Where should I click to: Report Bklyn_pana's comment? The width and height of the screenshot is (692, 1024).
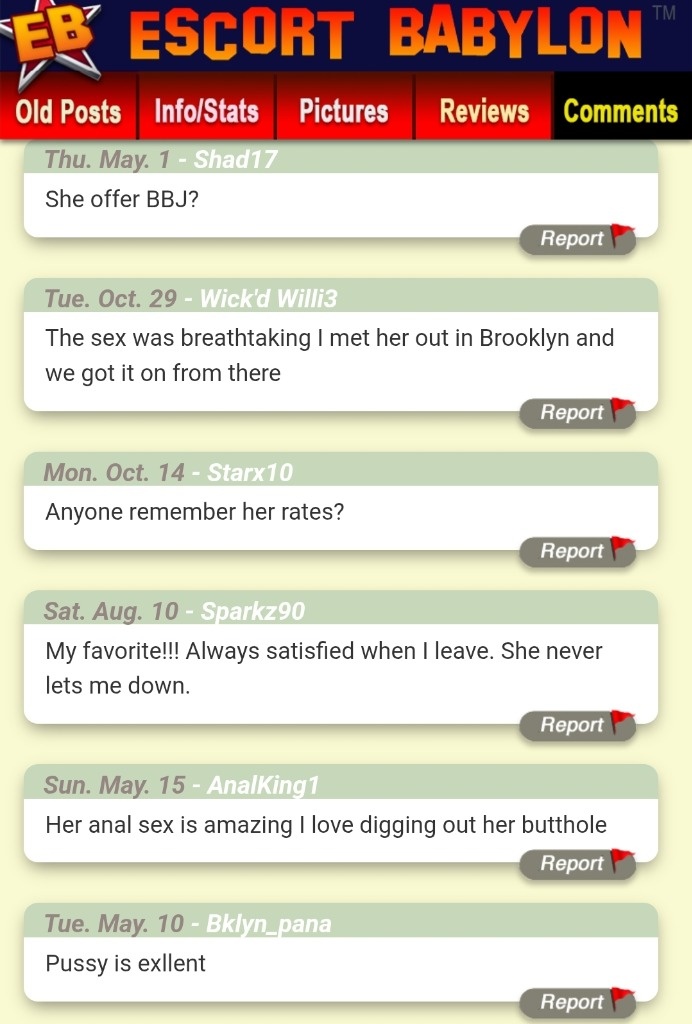click(577, 1002)
